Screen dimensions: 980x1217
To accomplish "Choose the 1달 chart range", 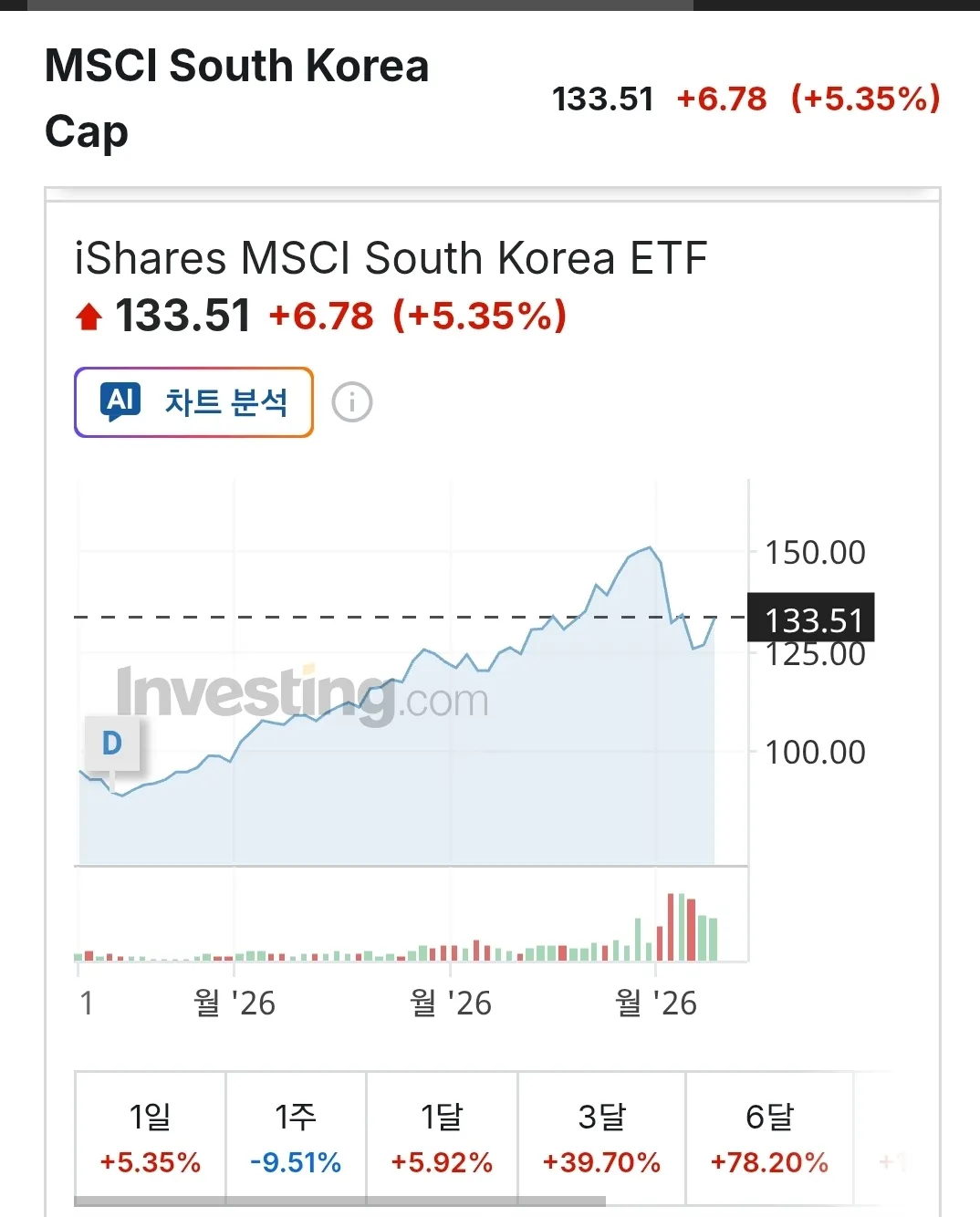I will tap(442, 1138).
